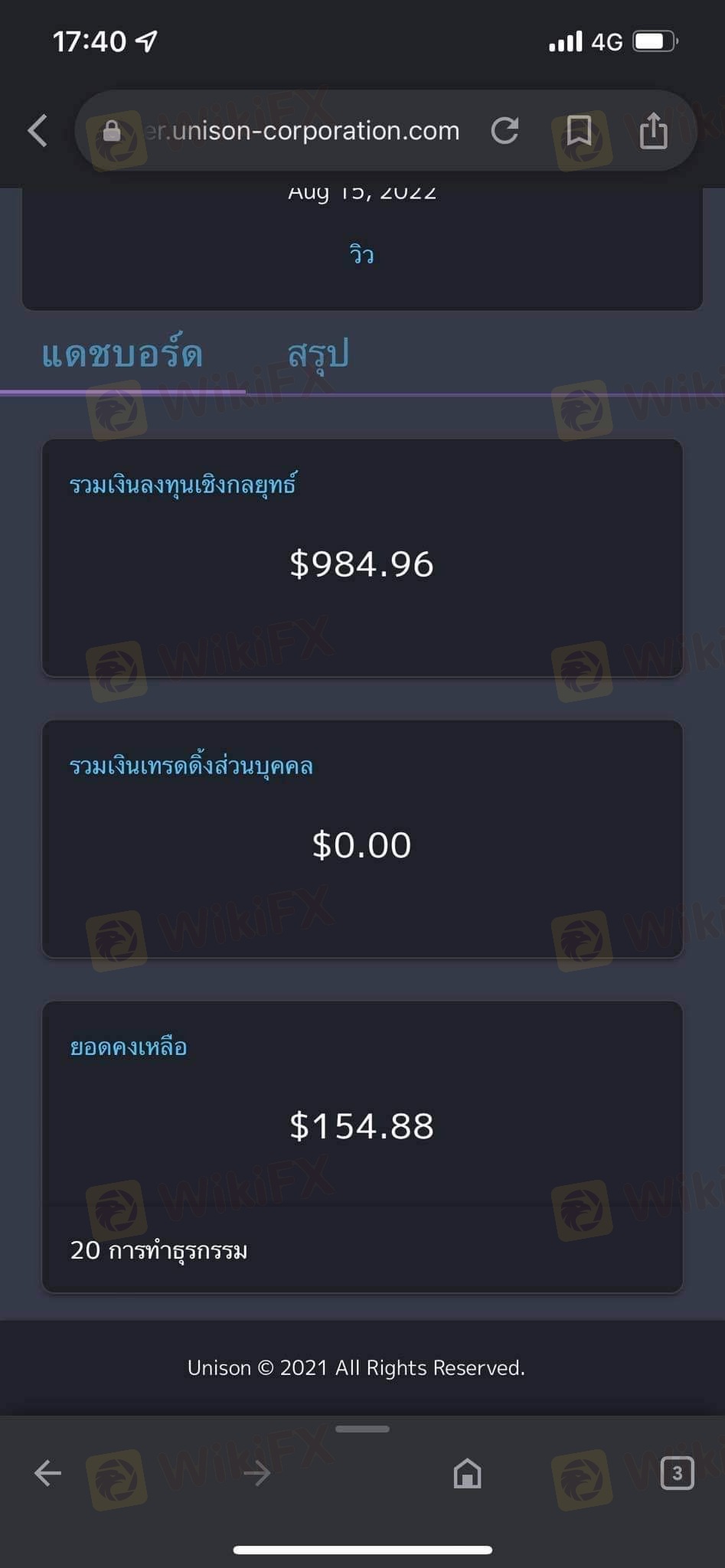Open the วิว link
725x1568 pixels.
click(x=361, y=253)
